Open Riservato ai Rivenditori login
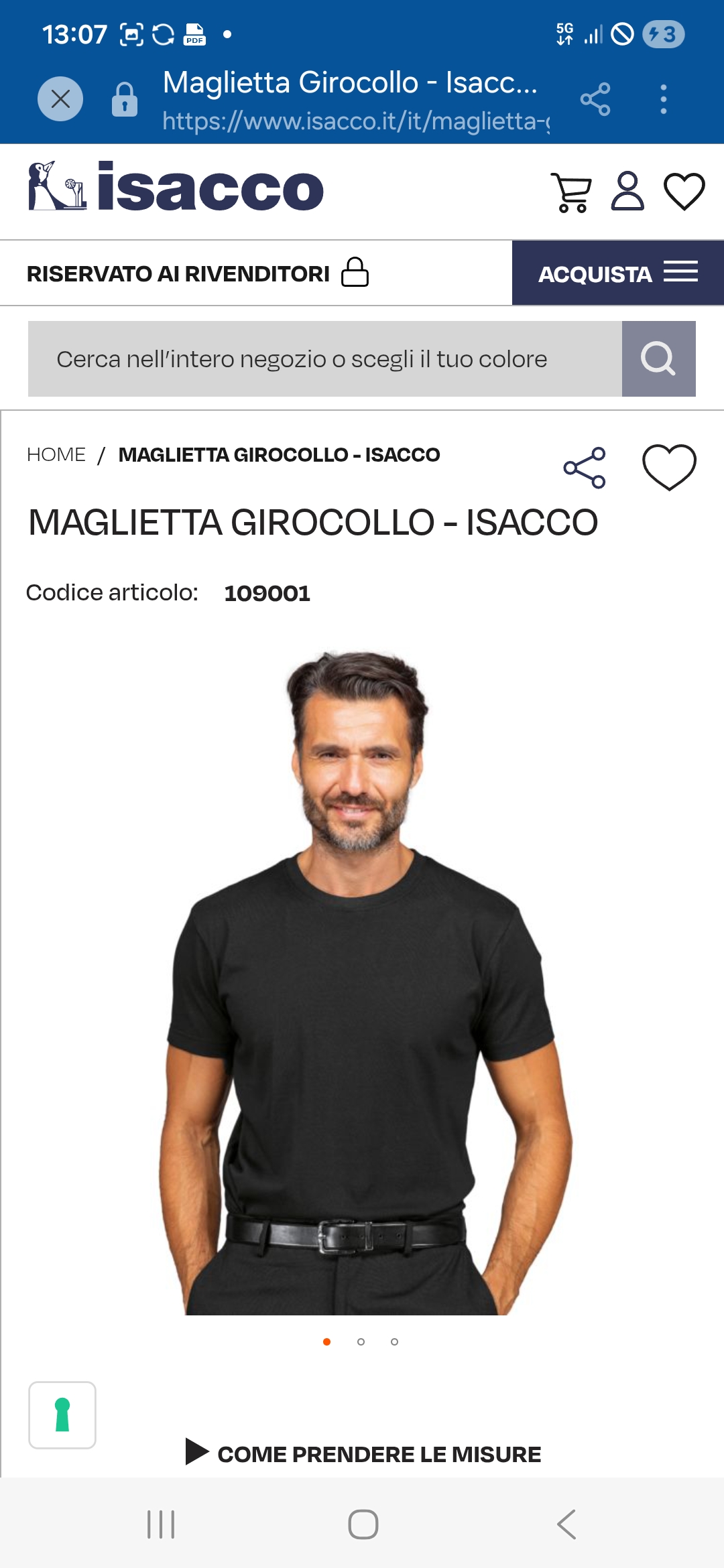The width and height of the screenshot is (724, 1568). coord(198,273)
